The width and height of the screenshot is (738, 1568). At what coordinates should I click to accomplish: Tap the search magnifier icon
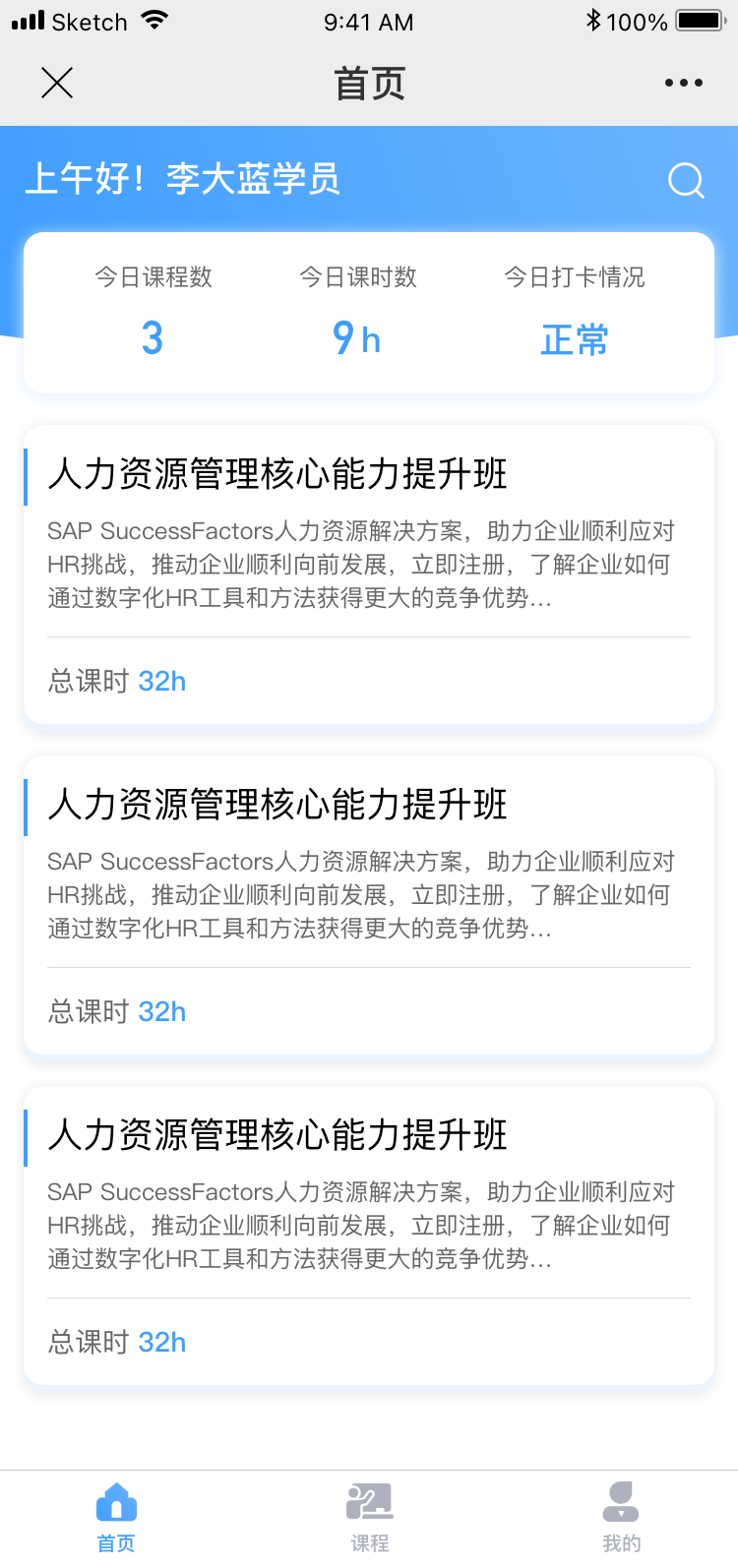[x=686, y=180]
